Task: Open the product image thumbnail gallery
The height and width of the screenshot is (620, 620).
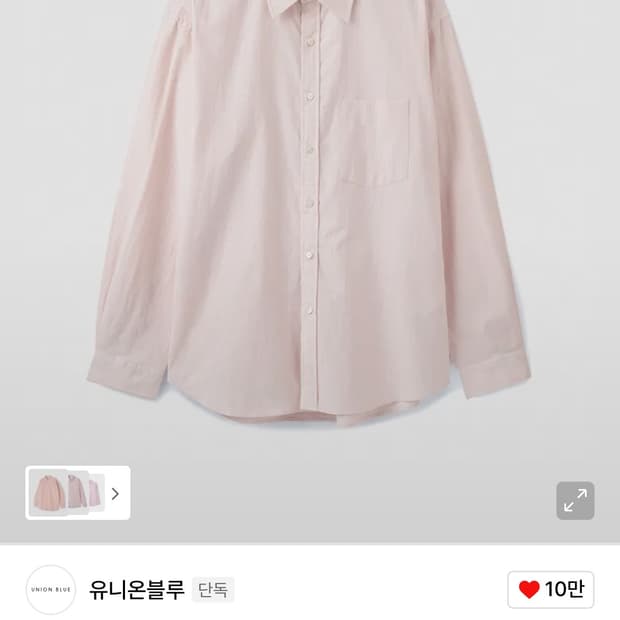Action: (x=78, y=493)
